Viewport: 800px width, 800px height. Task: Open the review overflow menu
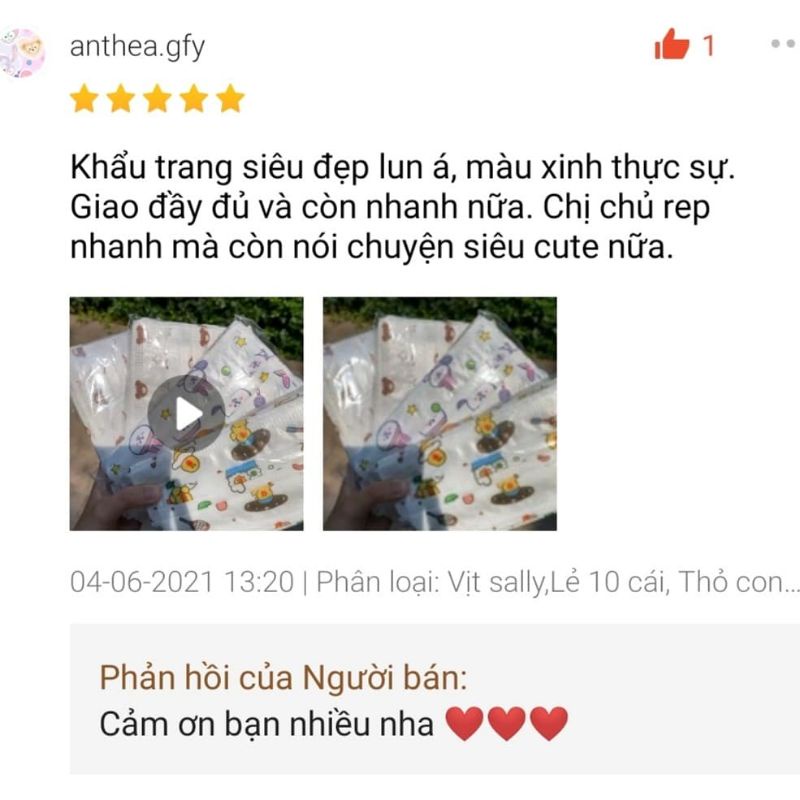pyautogui.click(x=782, y=44)
